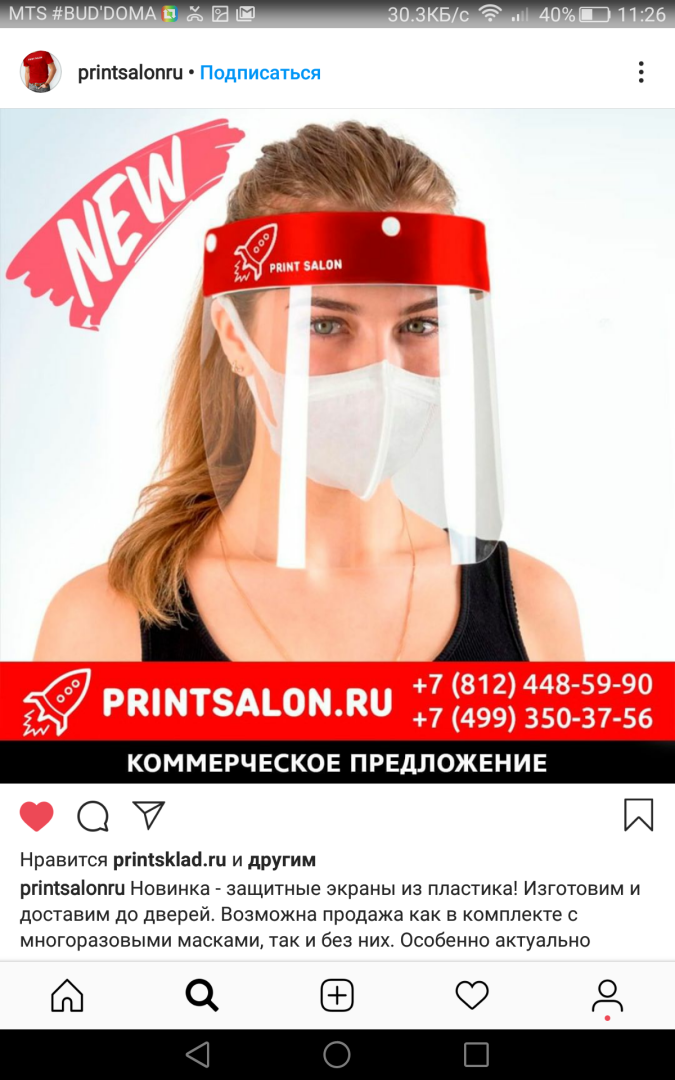Open the Search tab
Image resolution: width=675 pixels, height=1080 pixels.
[202, 996]
